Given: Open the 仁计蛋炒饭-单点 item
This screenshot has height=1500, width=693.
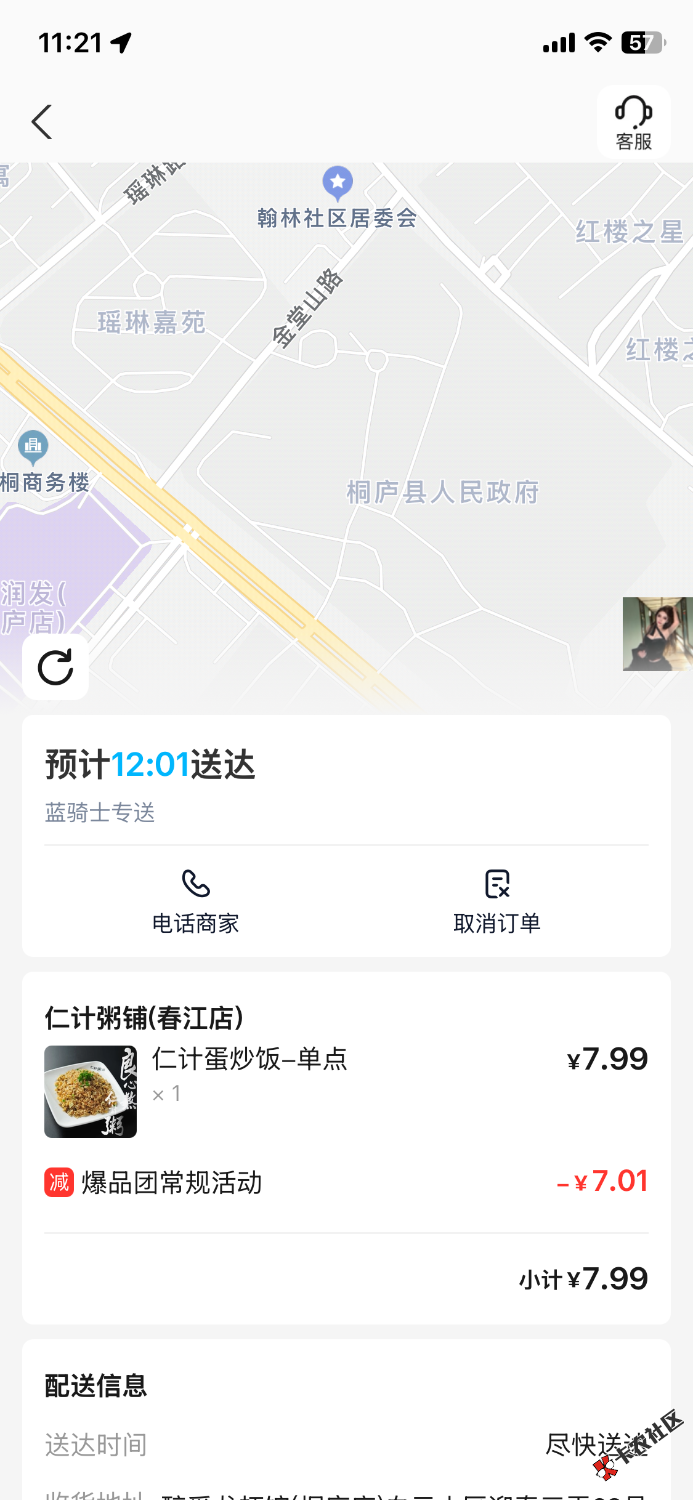Looking at the screenshot, I should [249, 1060].
